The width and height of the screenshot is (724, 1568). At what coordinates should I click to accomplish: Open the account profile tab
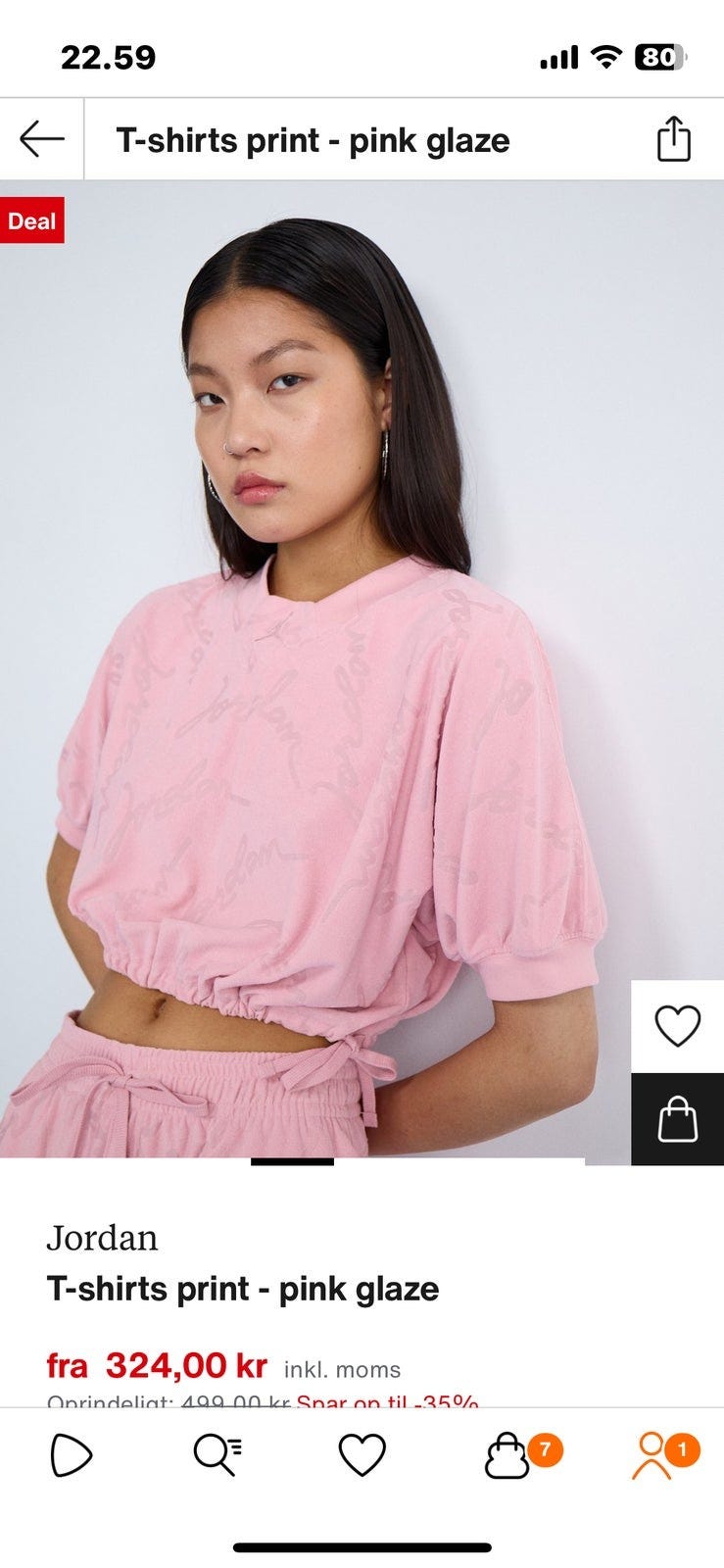(x=652, y=1456)
